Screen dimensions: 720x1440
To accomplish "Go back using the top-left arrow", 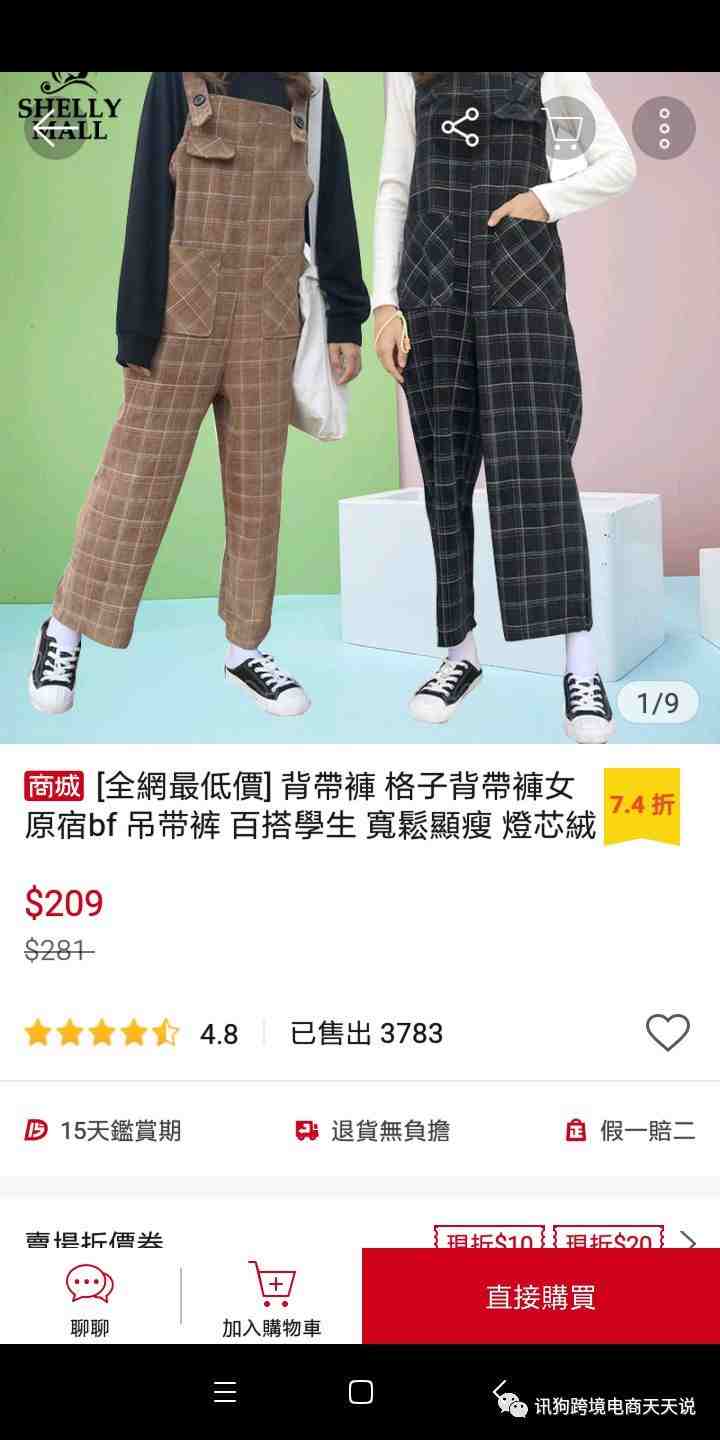I will coord(47,129).
